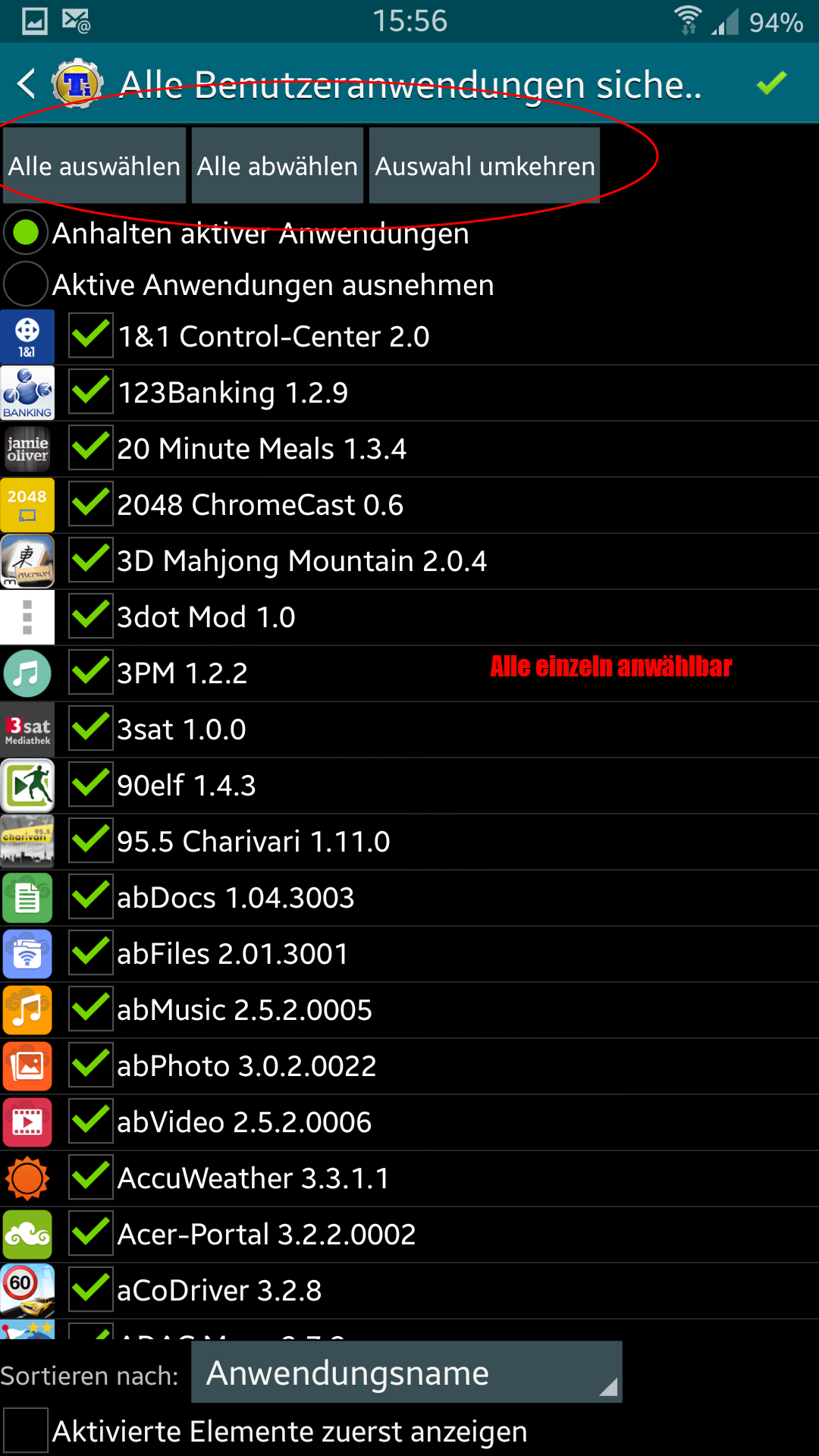This screenshot has width=819, height=1456.
Task: Untick the 123Banking 1.2.9 checkbox
Action: pos(91,391)
